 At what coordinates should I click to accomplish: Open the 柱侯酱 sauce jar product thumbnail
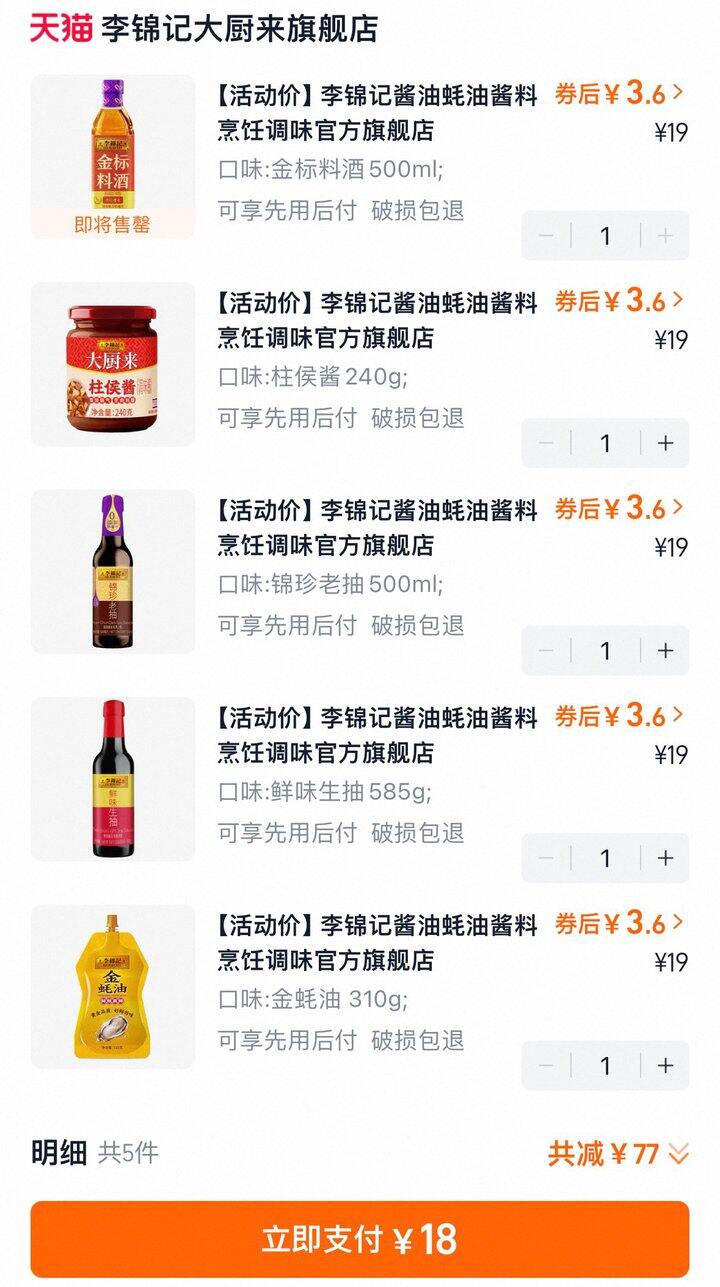tap(112, 360)
